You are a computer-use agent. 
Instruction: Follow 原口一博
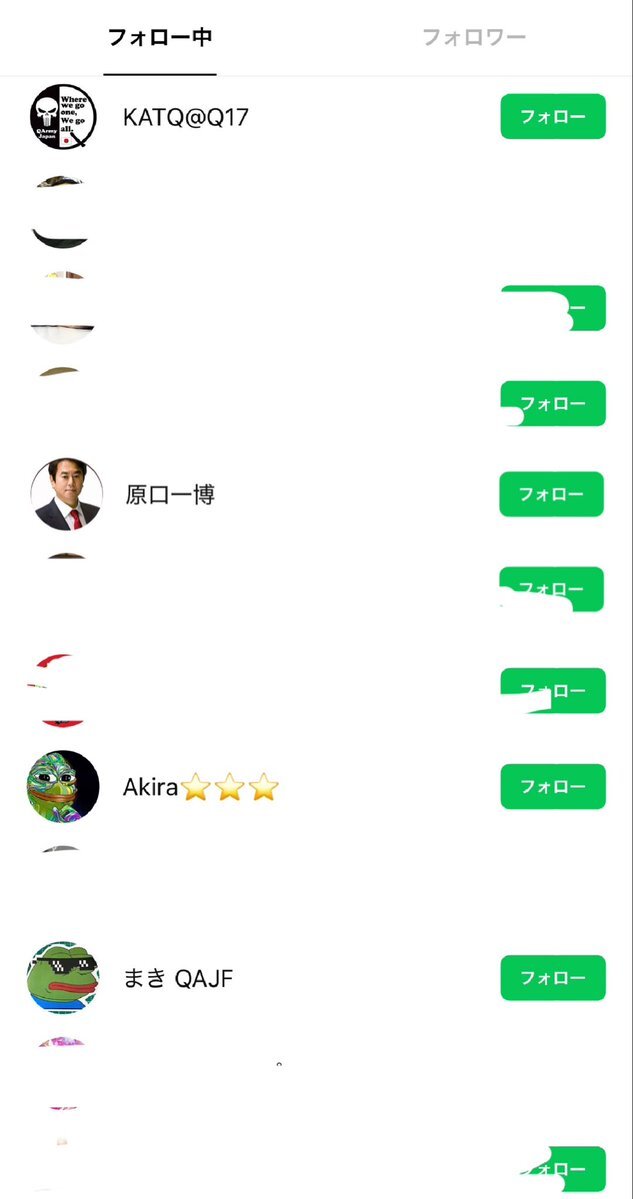point(551,494)
